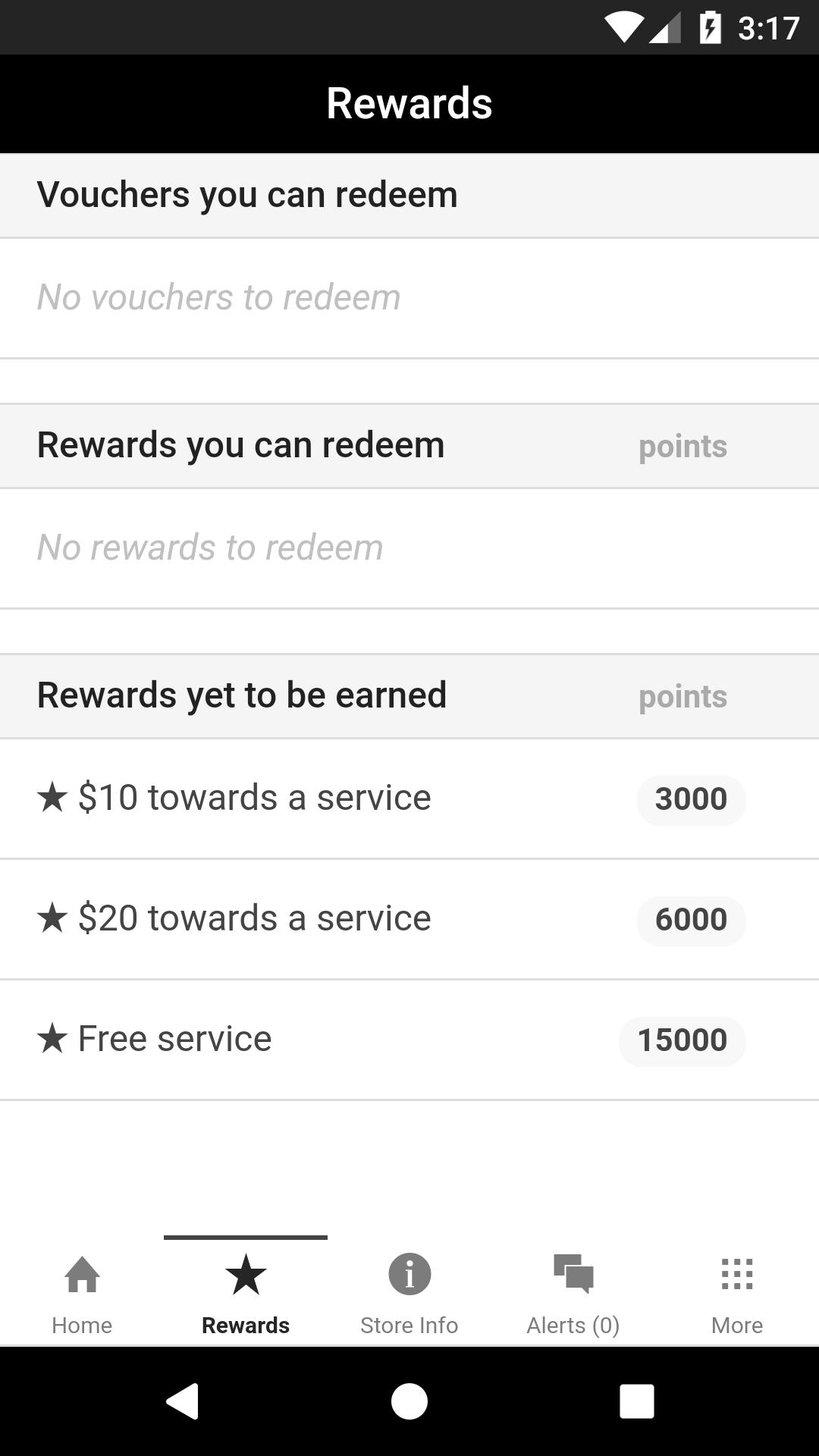Tap the star beside Free service

pos(52,1039)
